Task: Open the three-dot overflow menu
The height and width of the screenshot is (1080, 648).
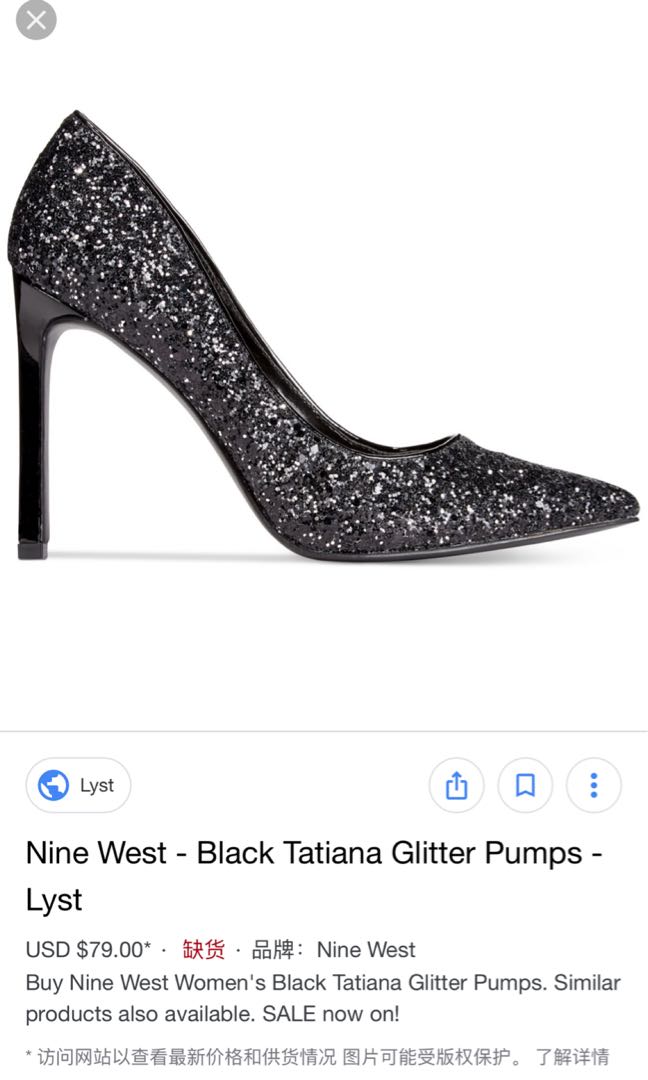Action: click(x=593, y=785)
